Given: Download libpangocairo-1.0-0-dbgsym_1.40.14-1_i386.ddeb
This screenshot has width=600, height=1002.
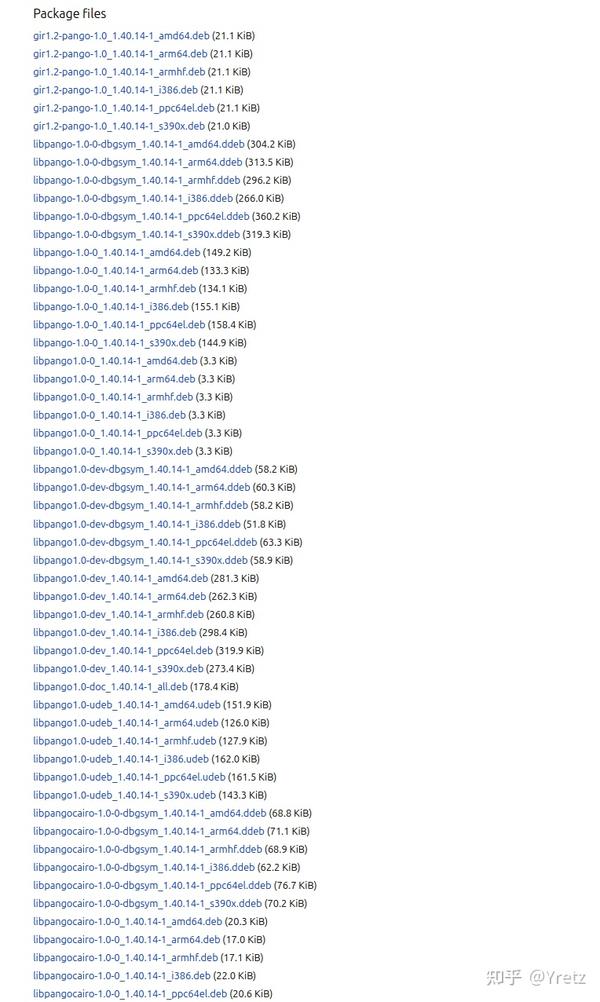Looking at the screenshot, I should pyautogui.click(x=144, y=867).
